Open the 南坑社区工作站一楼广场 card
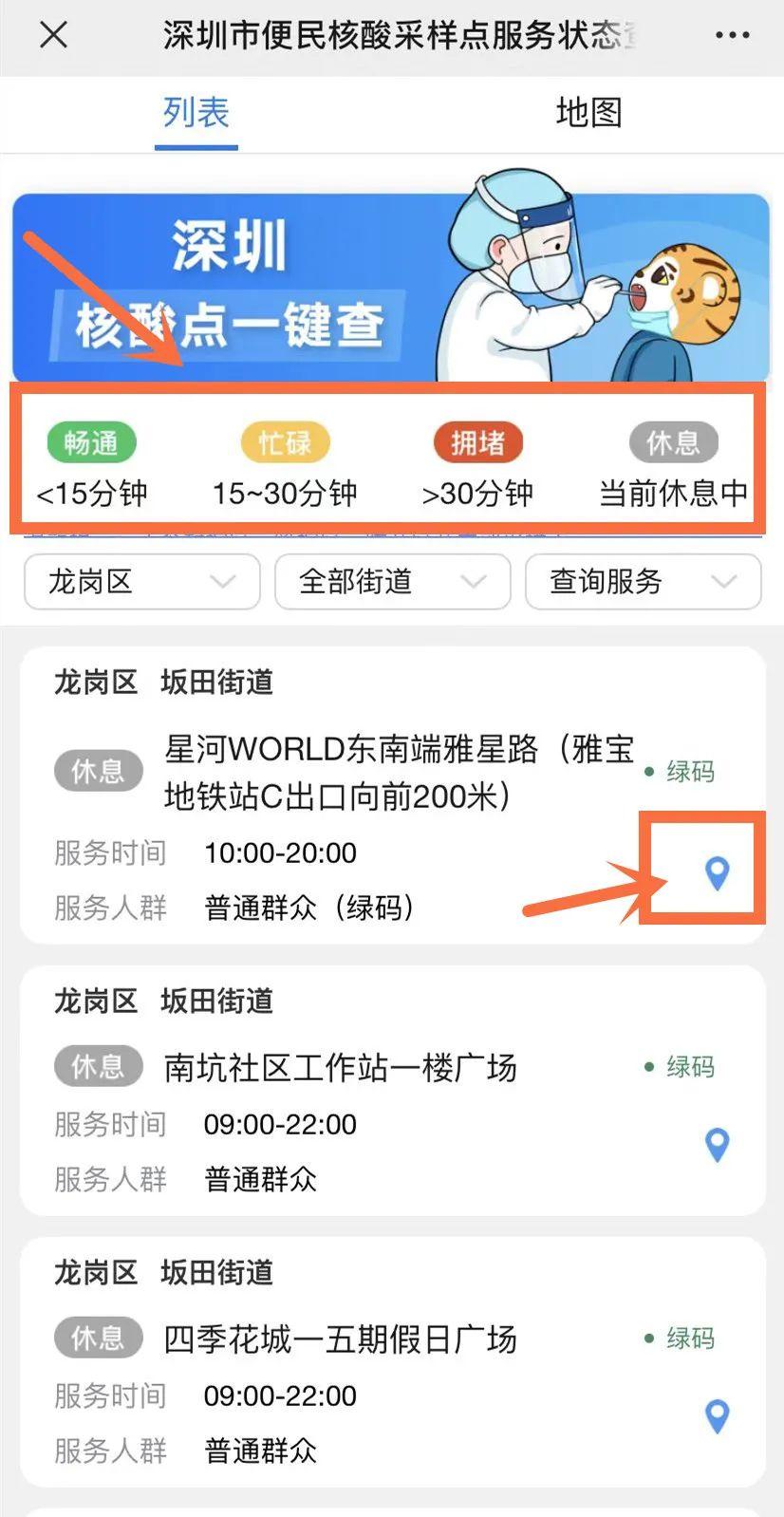The width and height of the screenshot is (784, 1517). coord(342,1068)
